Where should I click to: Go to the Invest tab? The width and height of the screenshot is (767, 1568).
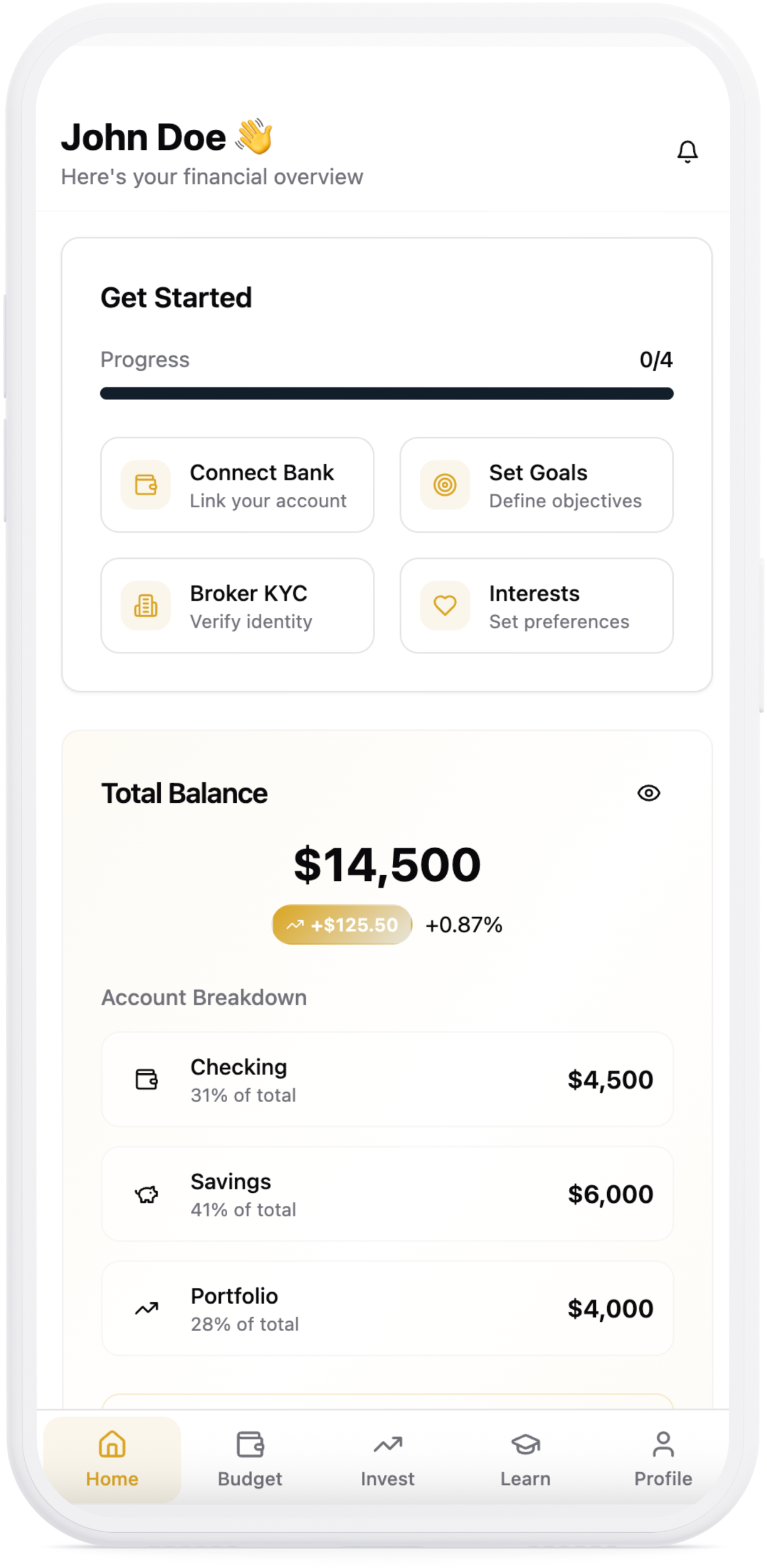tap(388, 1460)
